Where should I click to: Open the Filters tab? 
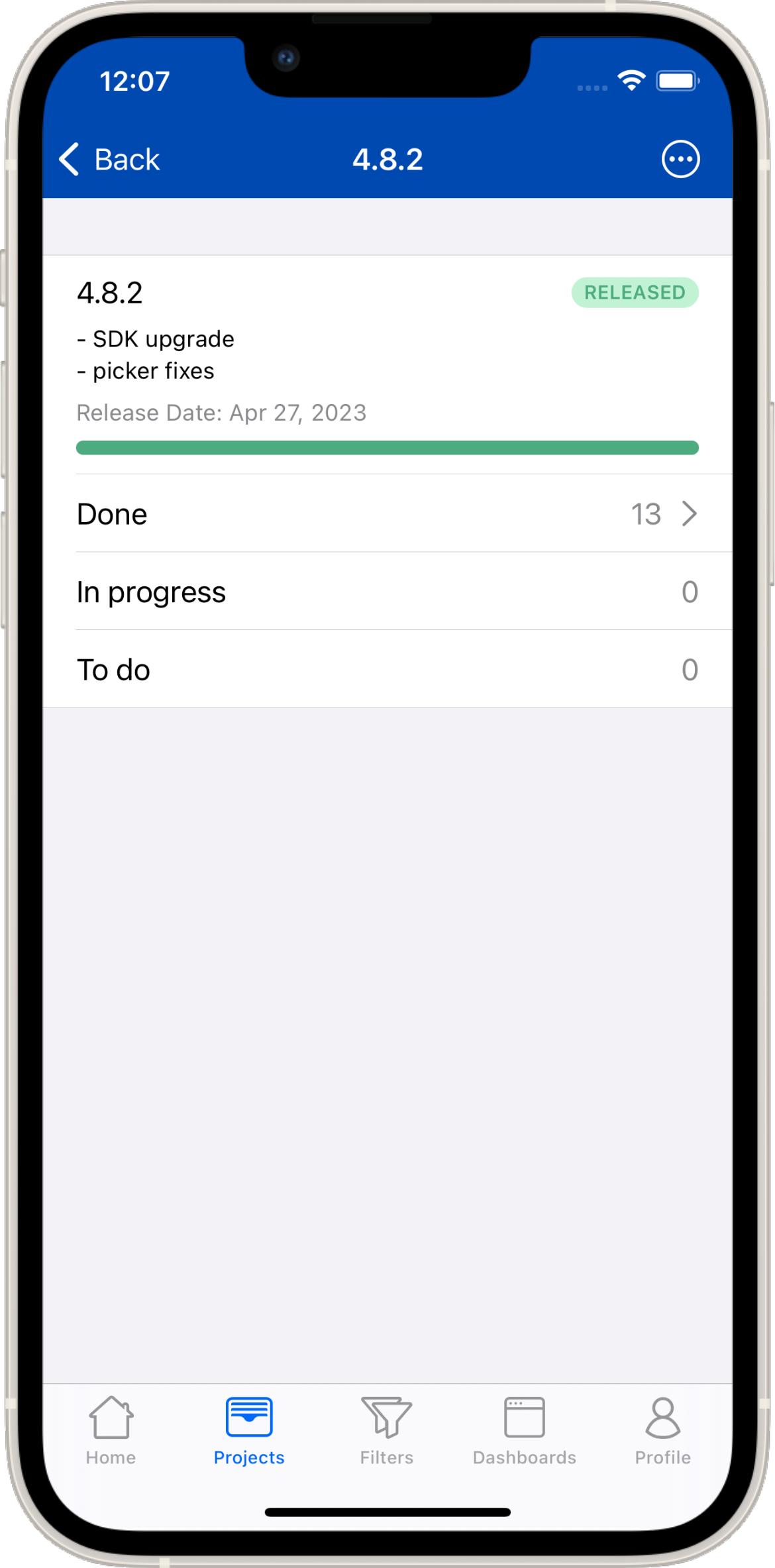(x=387, y=1431)
